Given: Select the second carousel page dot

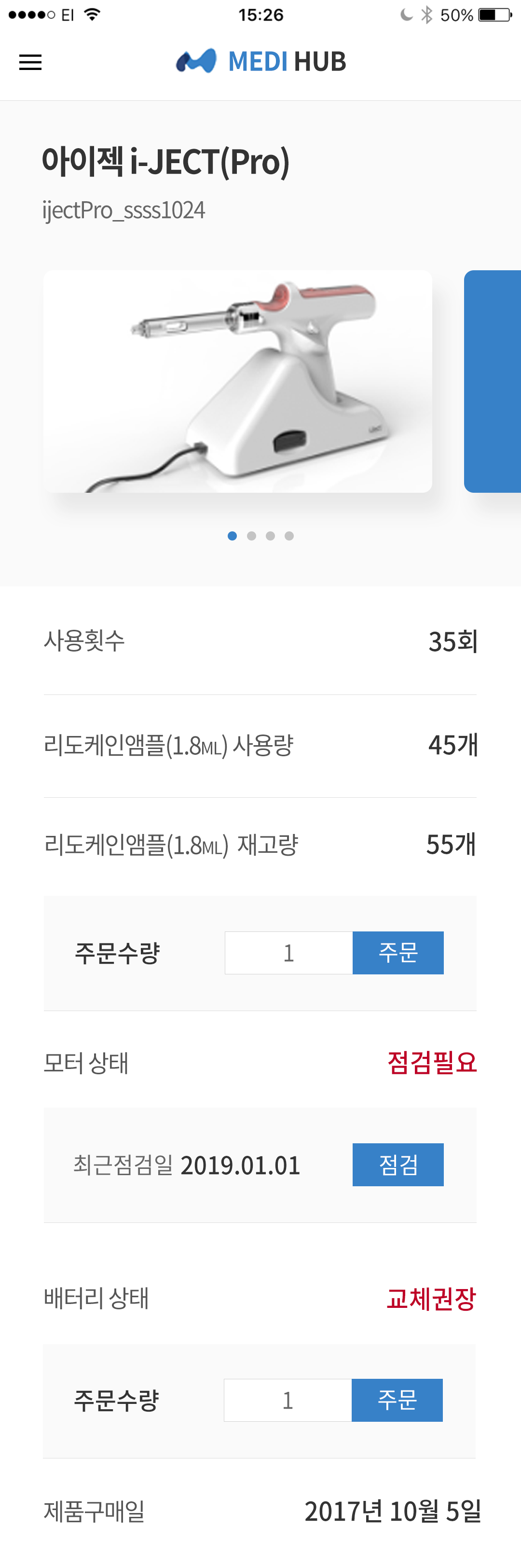Looking at the screenshot, I should point(251,536).
